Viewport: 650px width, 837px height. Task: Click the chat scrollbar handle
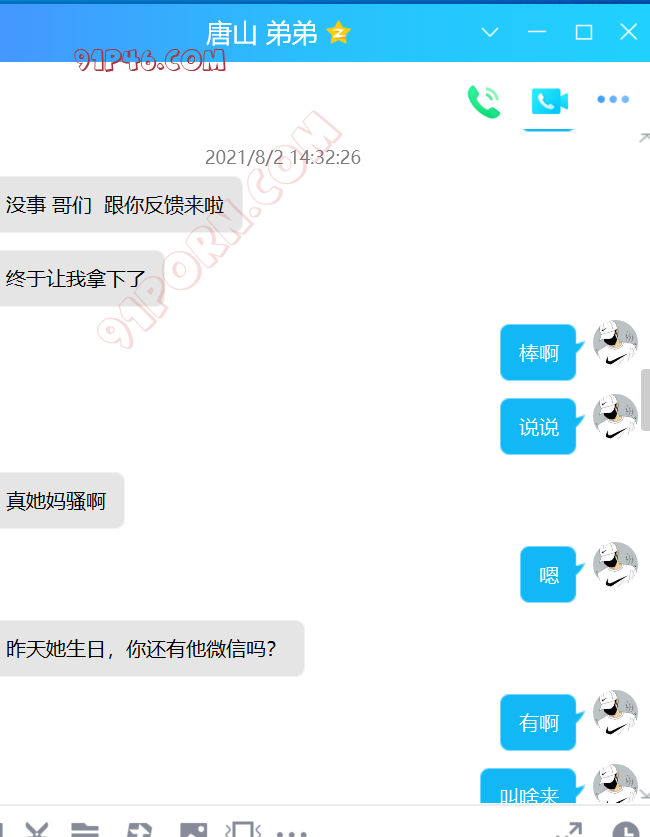645,400
